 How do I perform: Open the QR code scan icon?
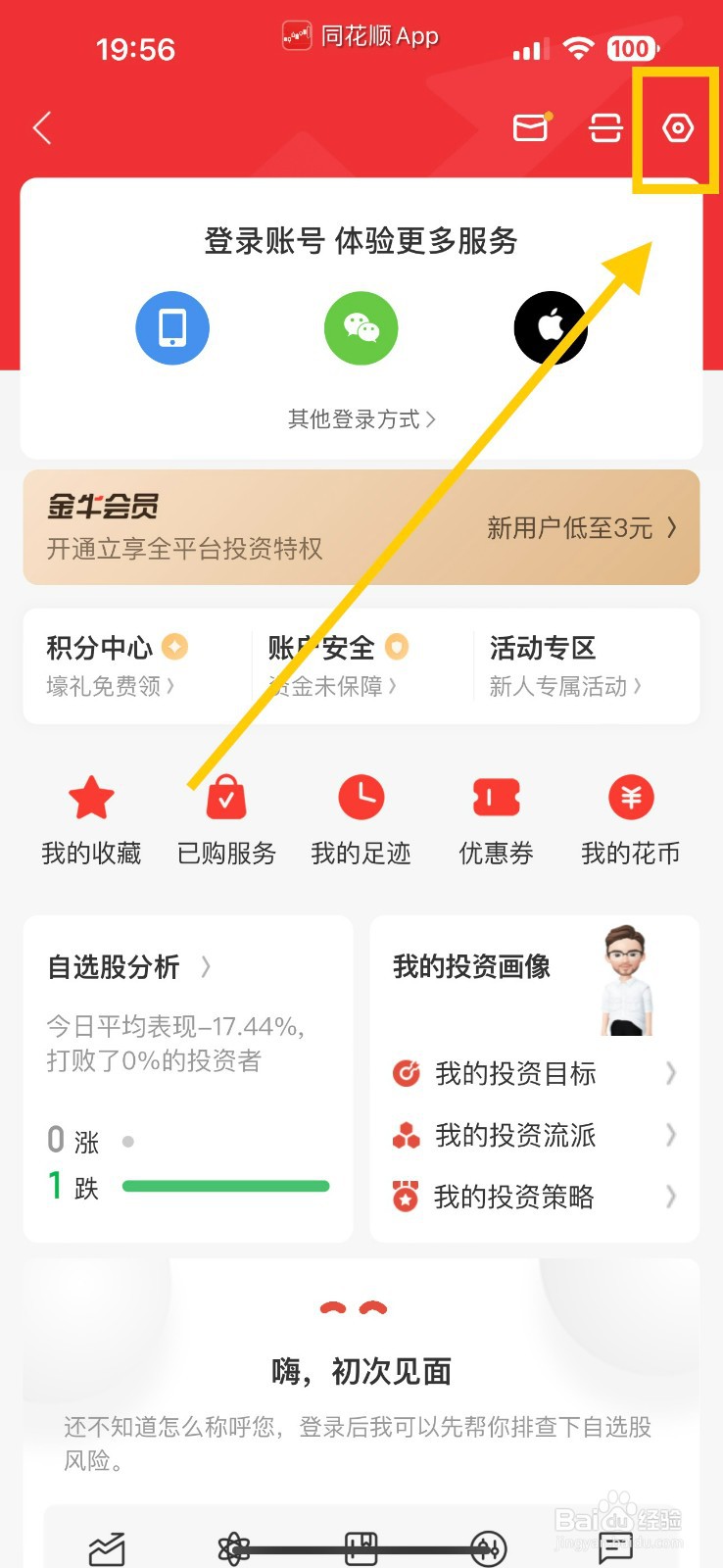pyautogui.click(x=605, y=127)
